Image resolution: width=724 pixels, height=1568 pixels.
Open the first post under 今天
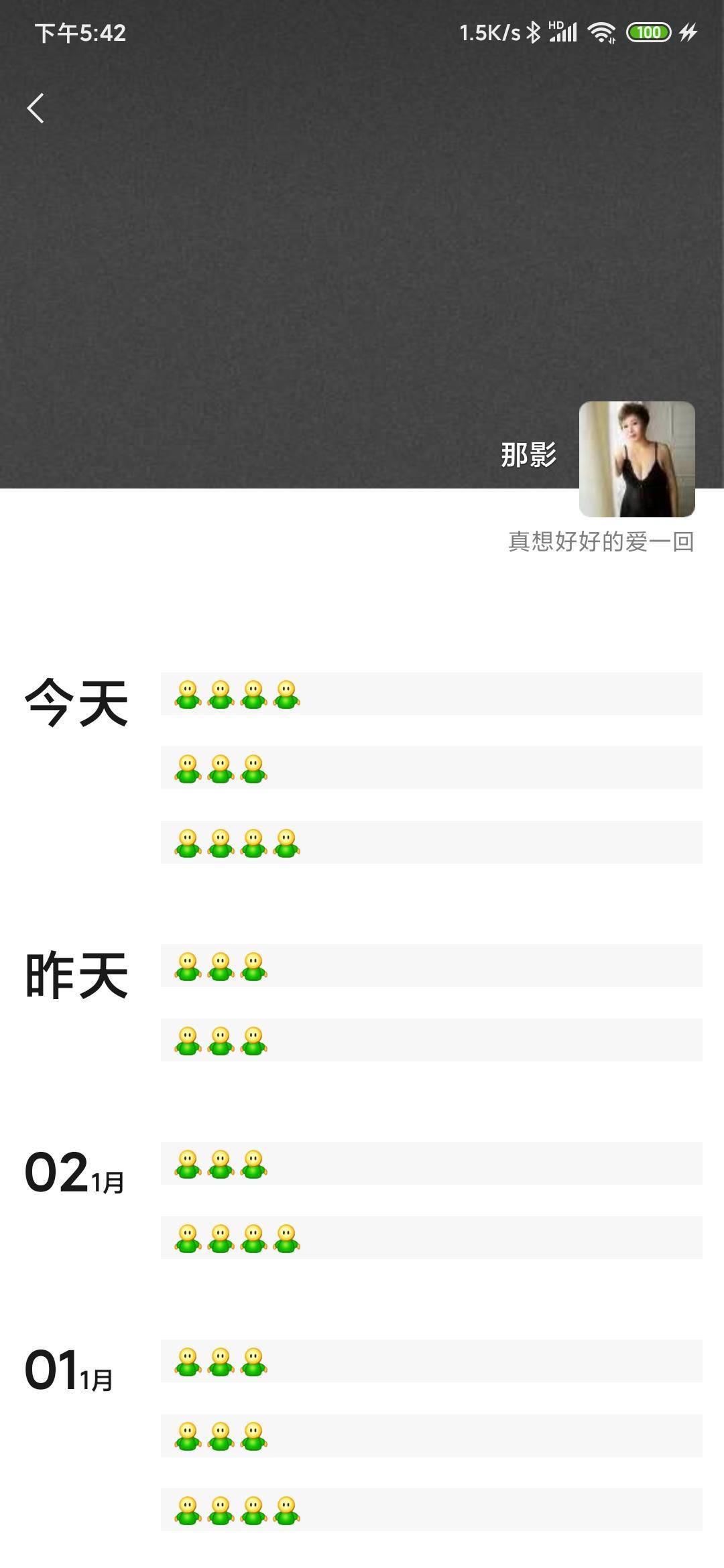(430, 694)
